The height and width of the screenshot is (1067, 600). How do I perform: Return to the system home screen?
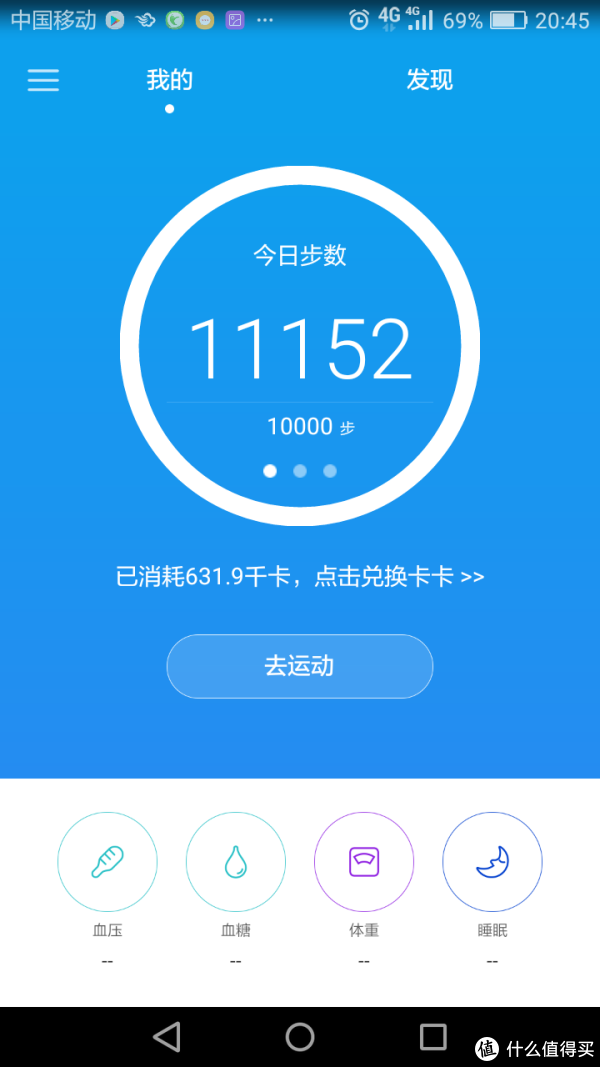pyautogui.click(x=300, y=1036)
